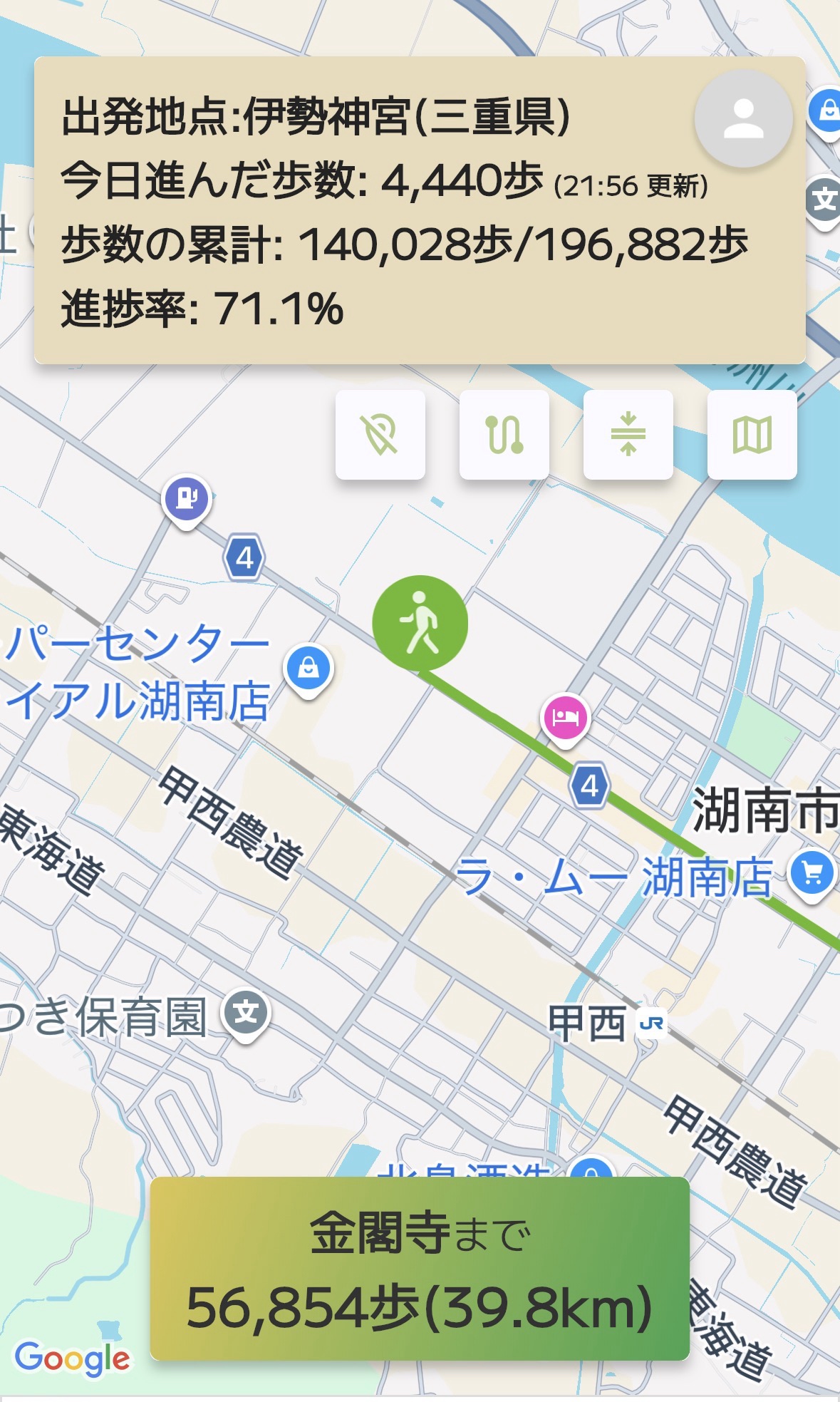Switch the map type with the map icon
This screenshot has height=1402, width=840.
coord(752,434)
